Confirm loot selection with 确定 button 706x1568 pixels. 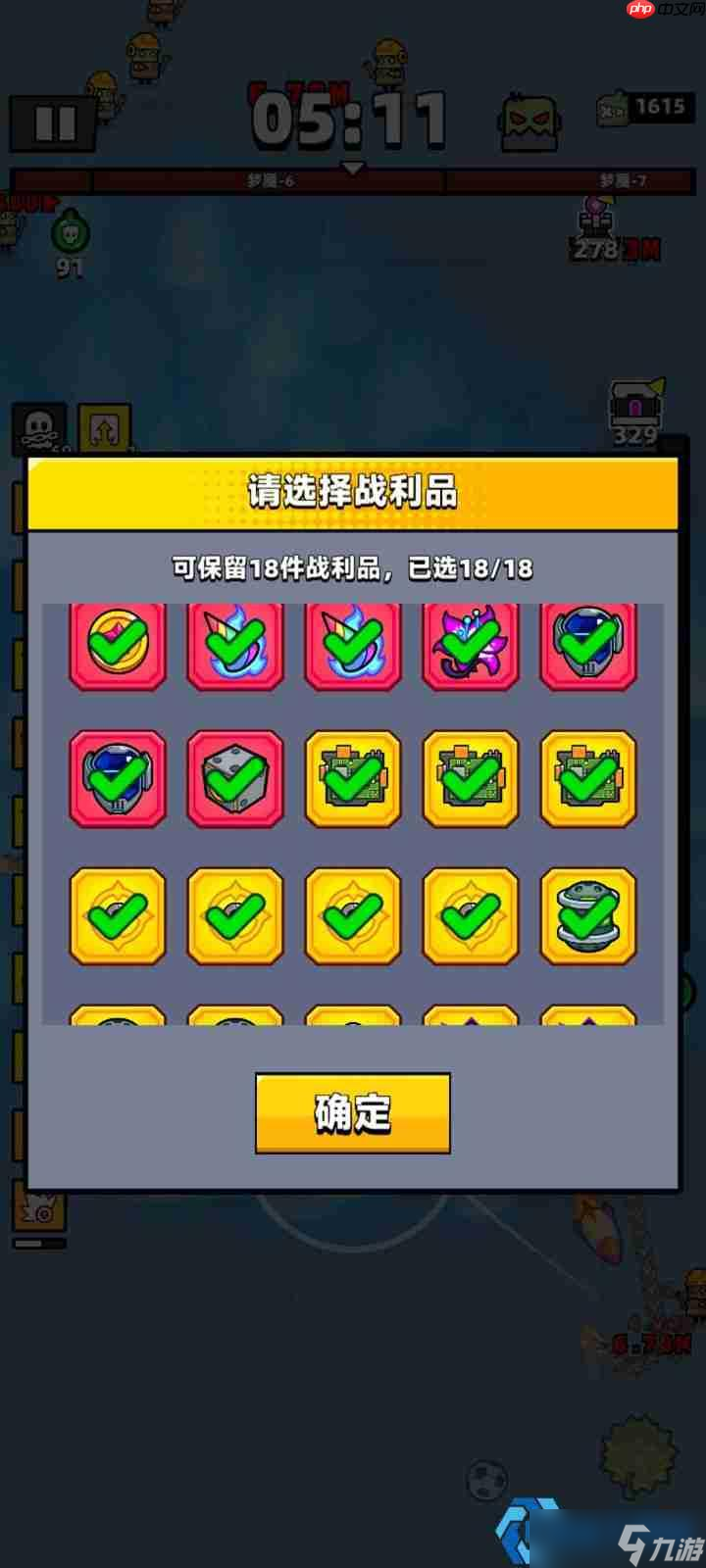[x=352, y=1113]
